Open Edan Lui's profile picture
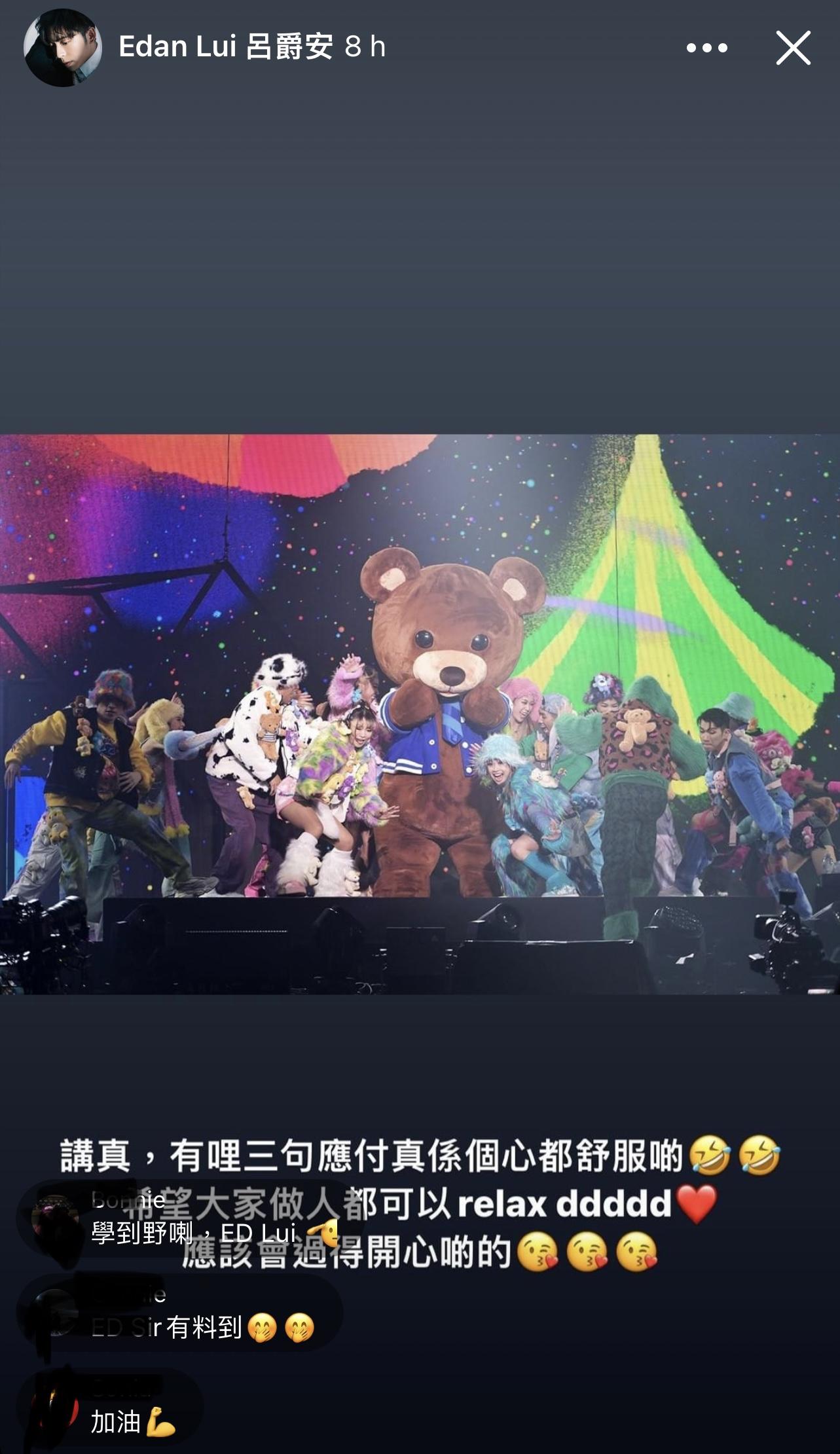Image resolution: width=840 pixels, height=1454 pixels. pyautogui.click(x=63, y=48)
